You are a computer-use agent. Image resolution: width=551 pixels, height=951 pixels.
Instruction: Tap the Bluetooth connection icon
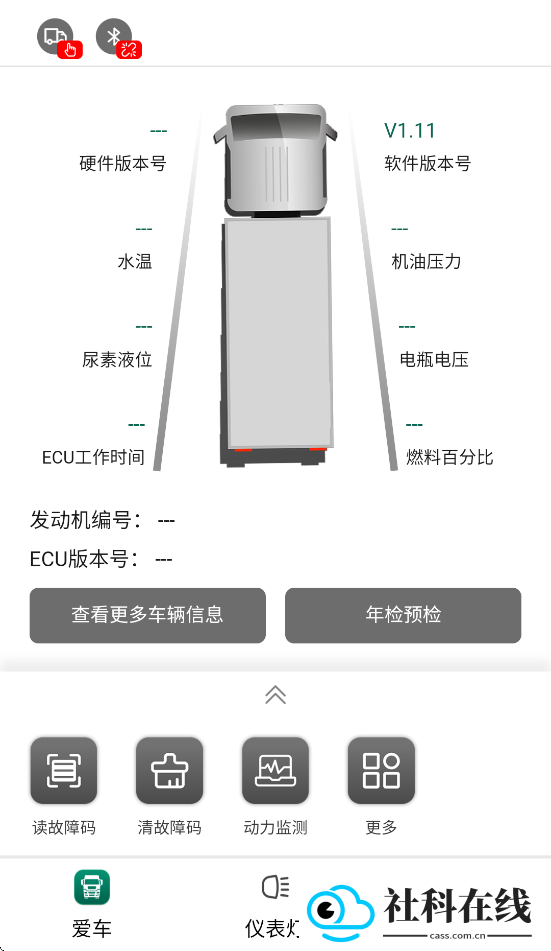[118, 38]
